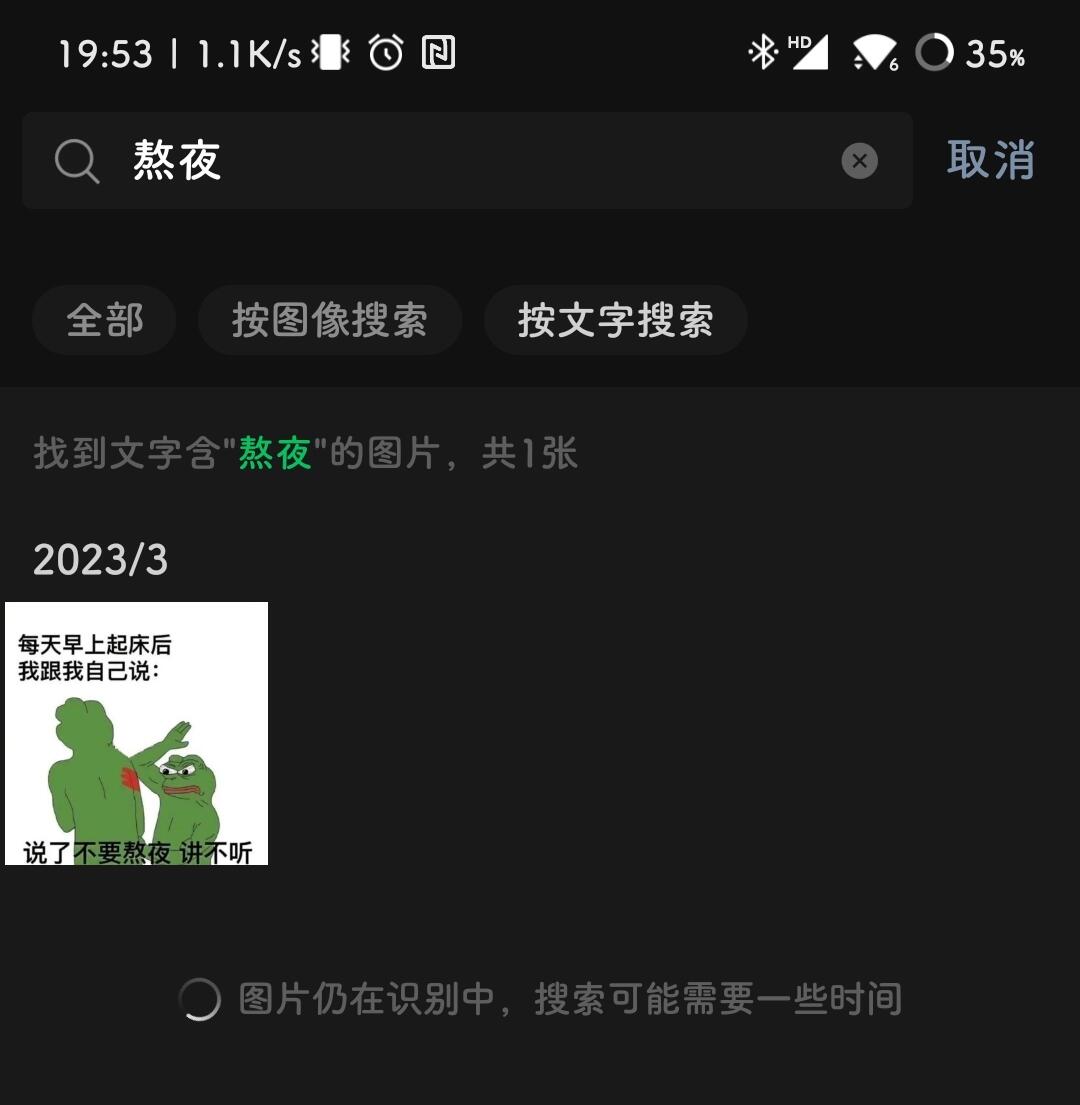This screenshot has width=1080, height=1105.
Task: Select the 全部 filter chip
Action: [105, 320]
